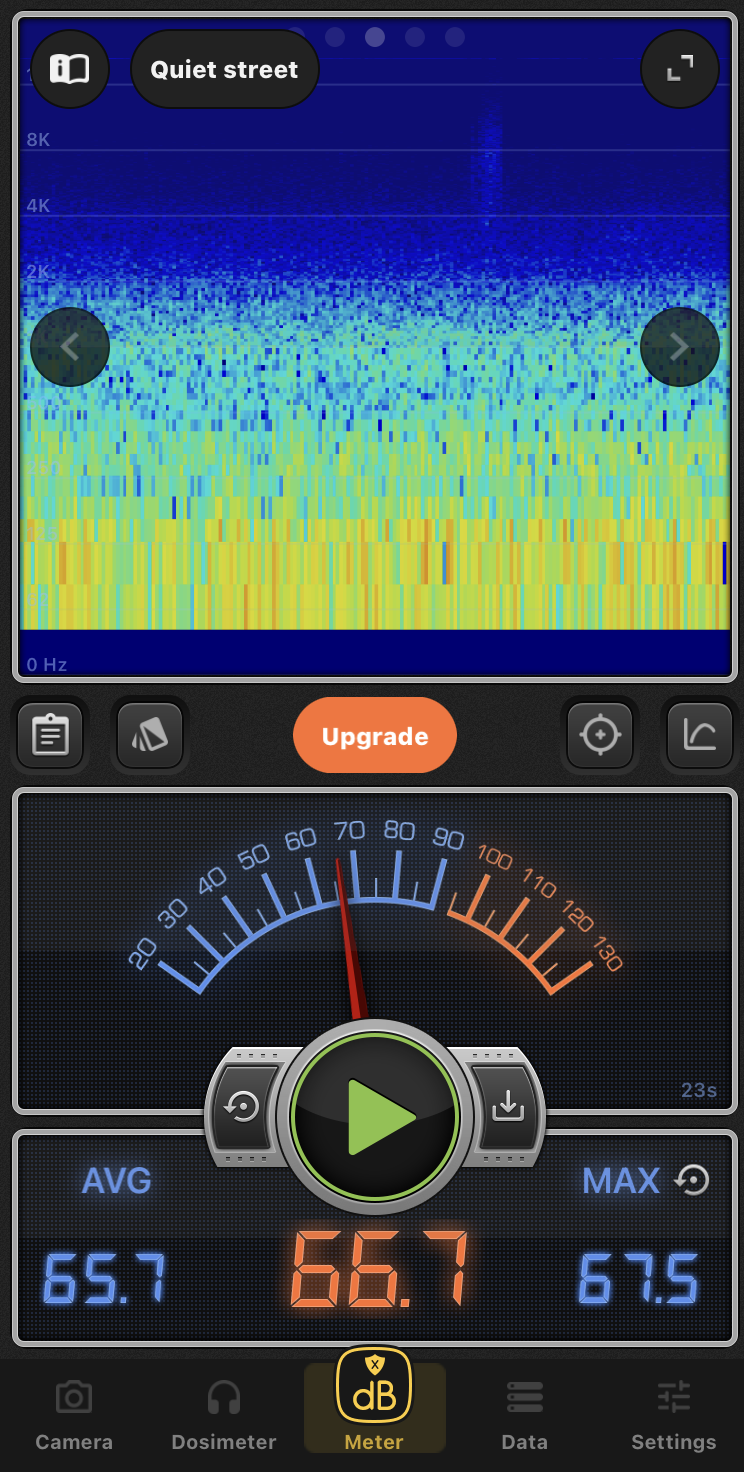Go to the next chart view
The image size is (744, 1472).
pos(679,347)
